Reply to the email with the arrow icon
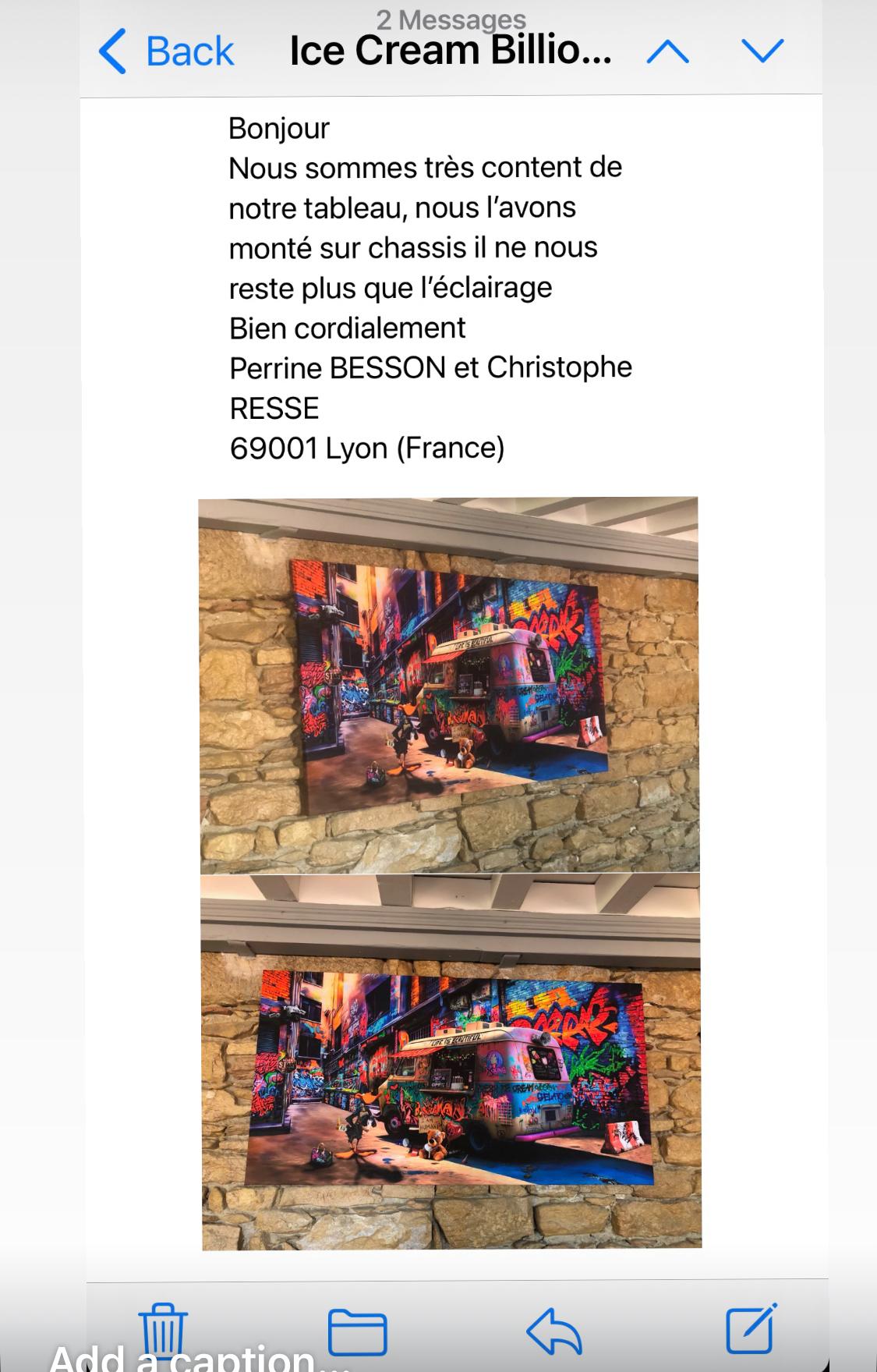This screenshot has width=877, height=1372. (554, 1331)
